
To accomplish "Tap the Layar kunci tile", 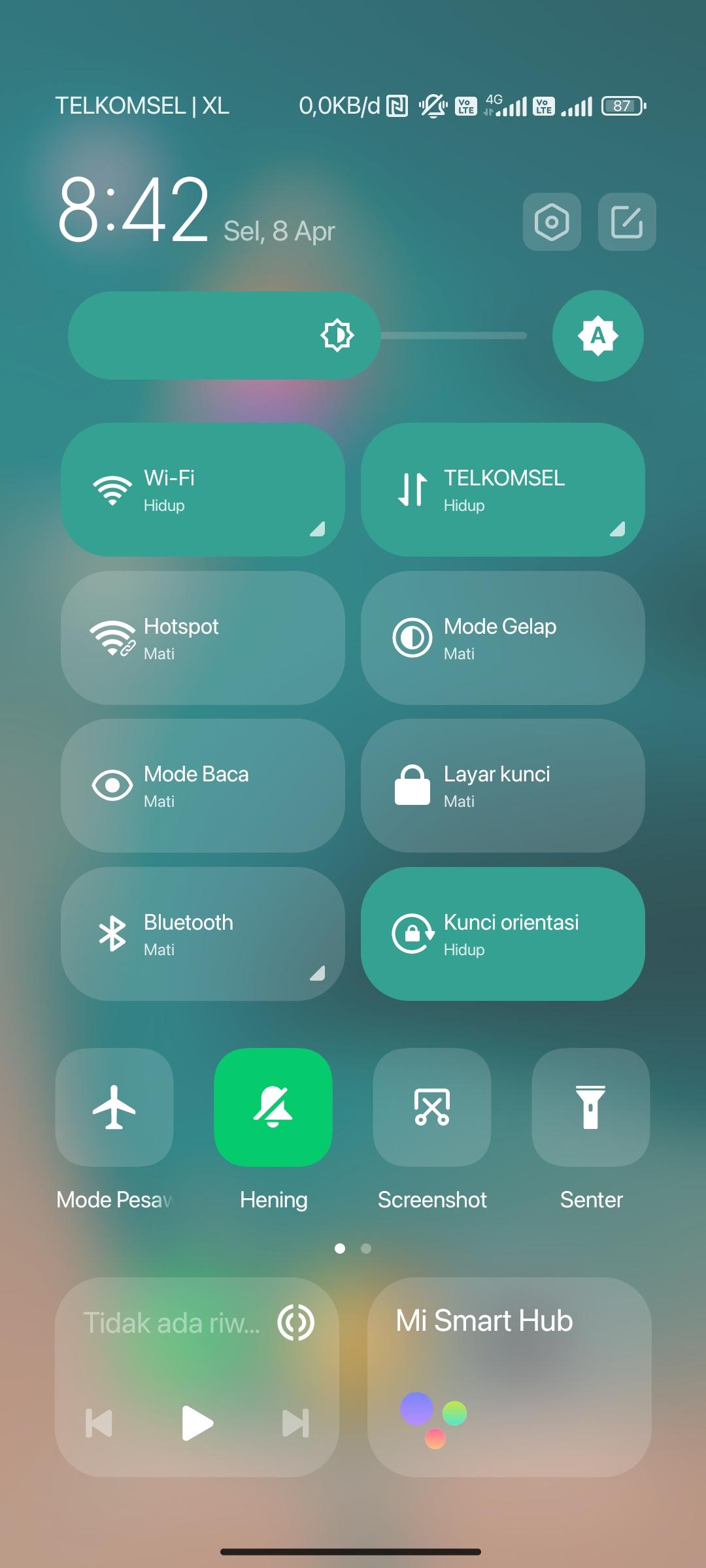I will tap(503, 786).
